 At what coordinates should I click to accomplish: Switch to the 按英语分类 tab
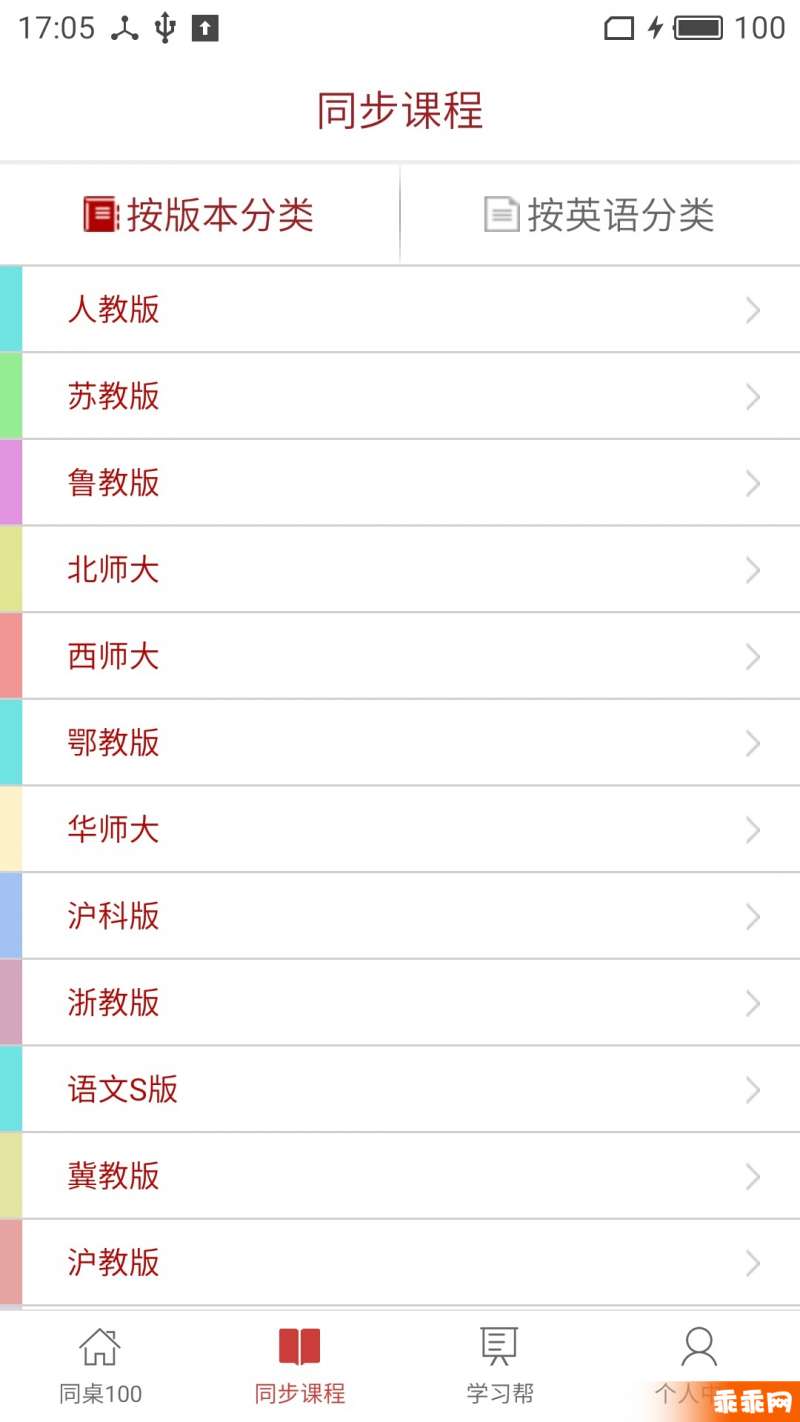click(600, 215)
